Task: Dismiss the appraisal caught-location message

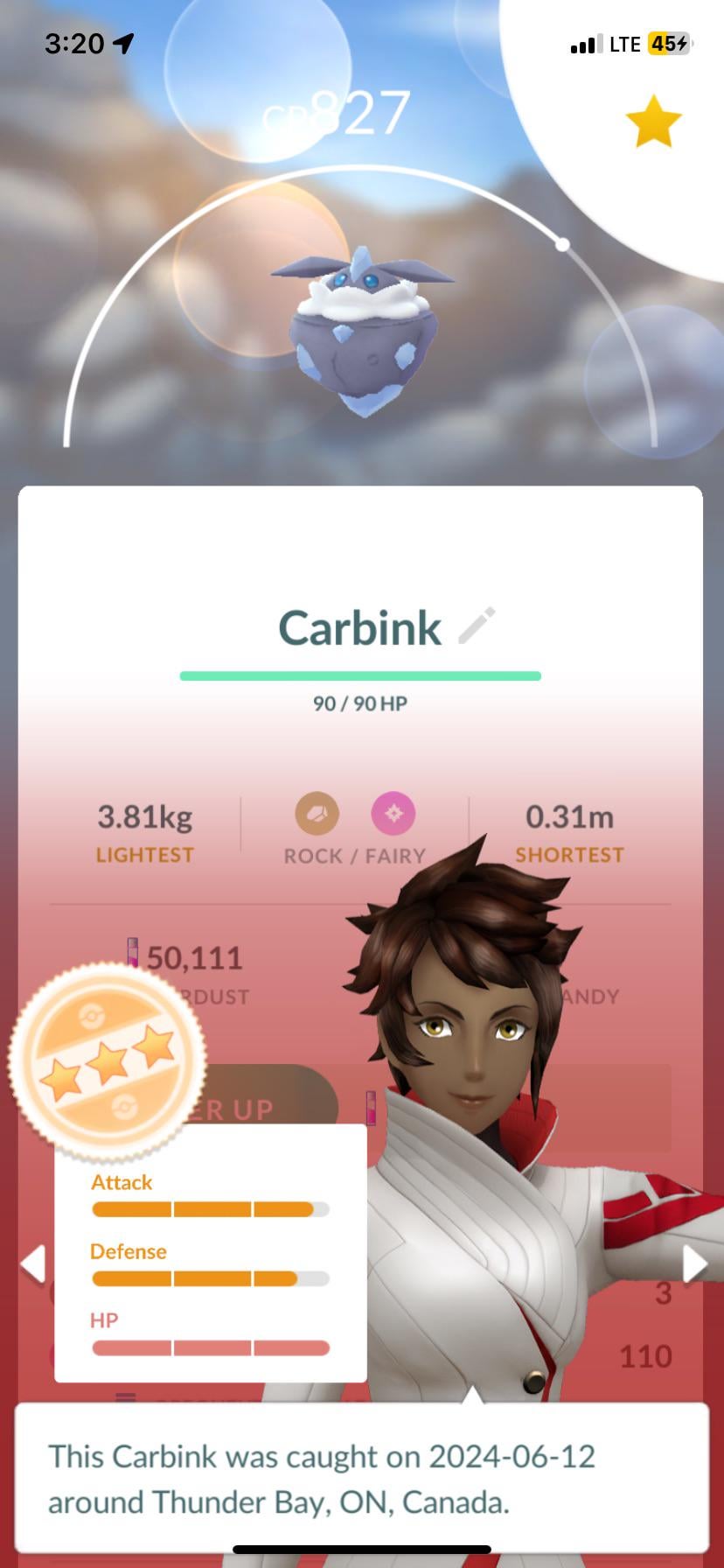Action: pos(361,1478)
